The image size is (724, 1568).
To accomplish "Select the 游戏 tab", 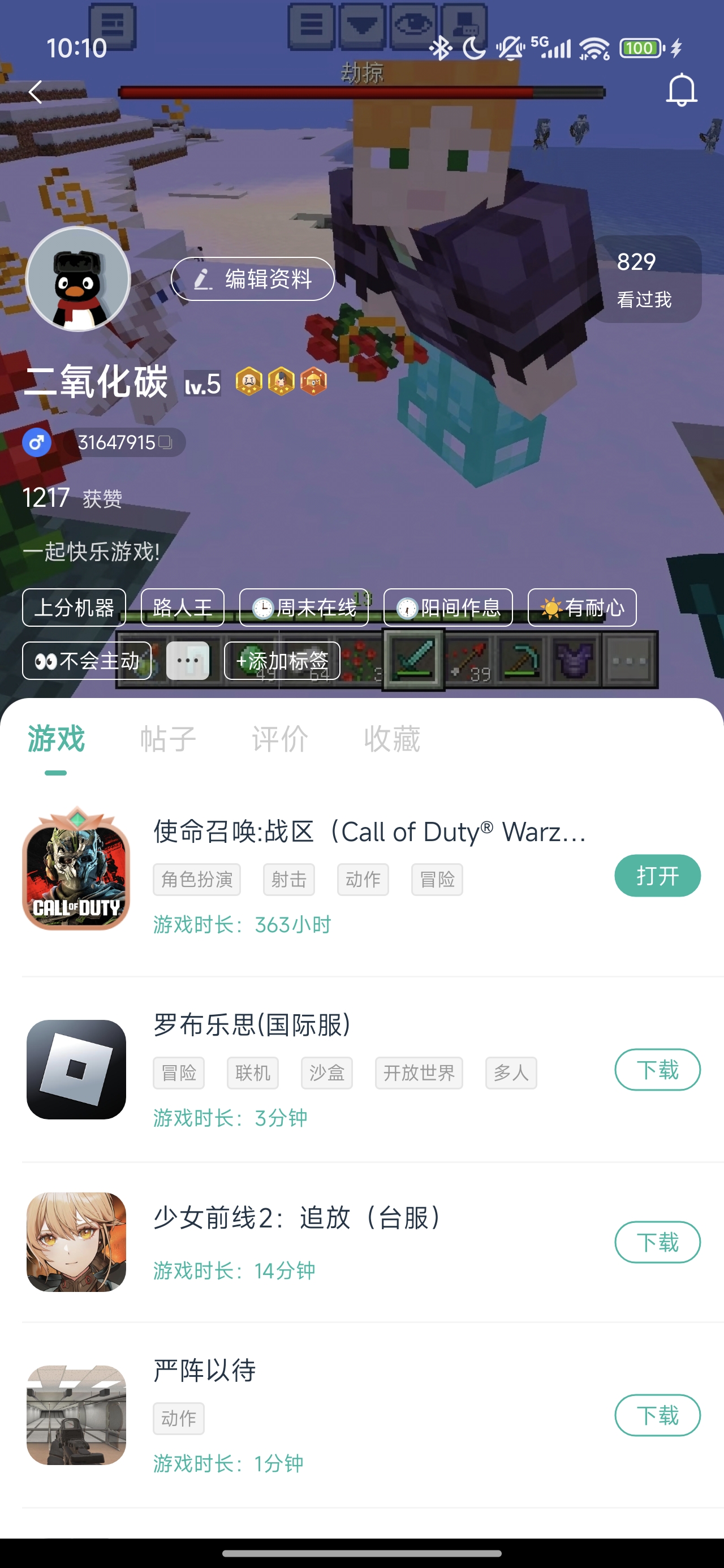I will (x=56, y=739).
